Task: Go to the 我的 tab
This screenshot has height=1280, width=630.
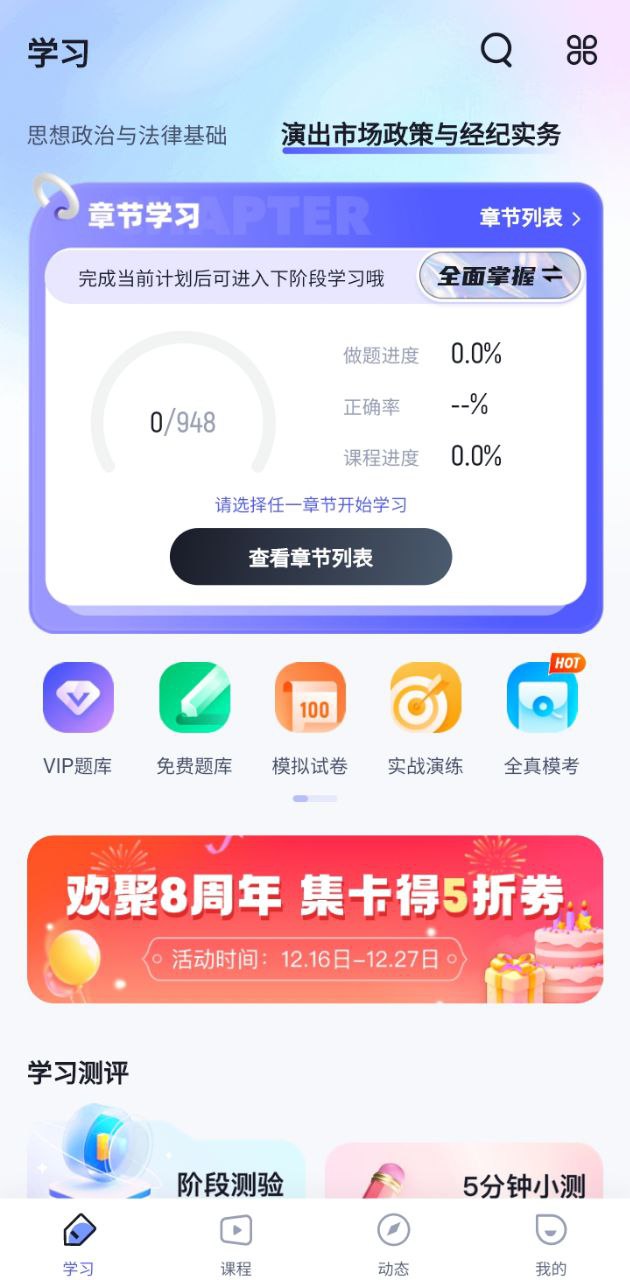Action: [x=551, y=1243]
